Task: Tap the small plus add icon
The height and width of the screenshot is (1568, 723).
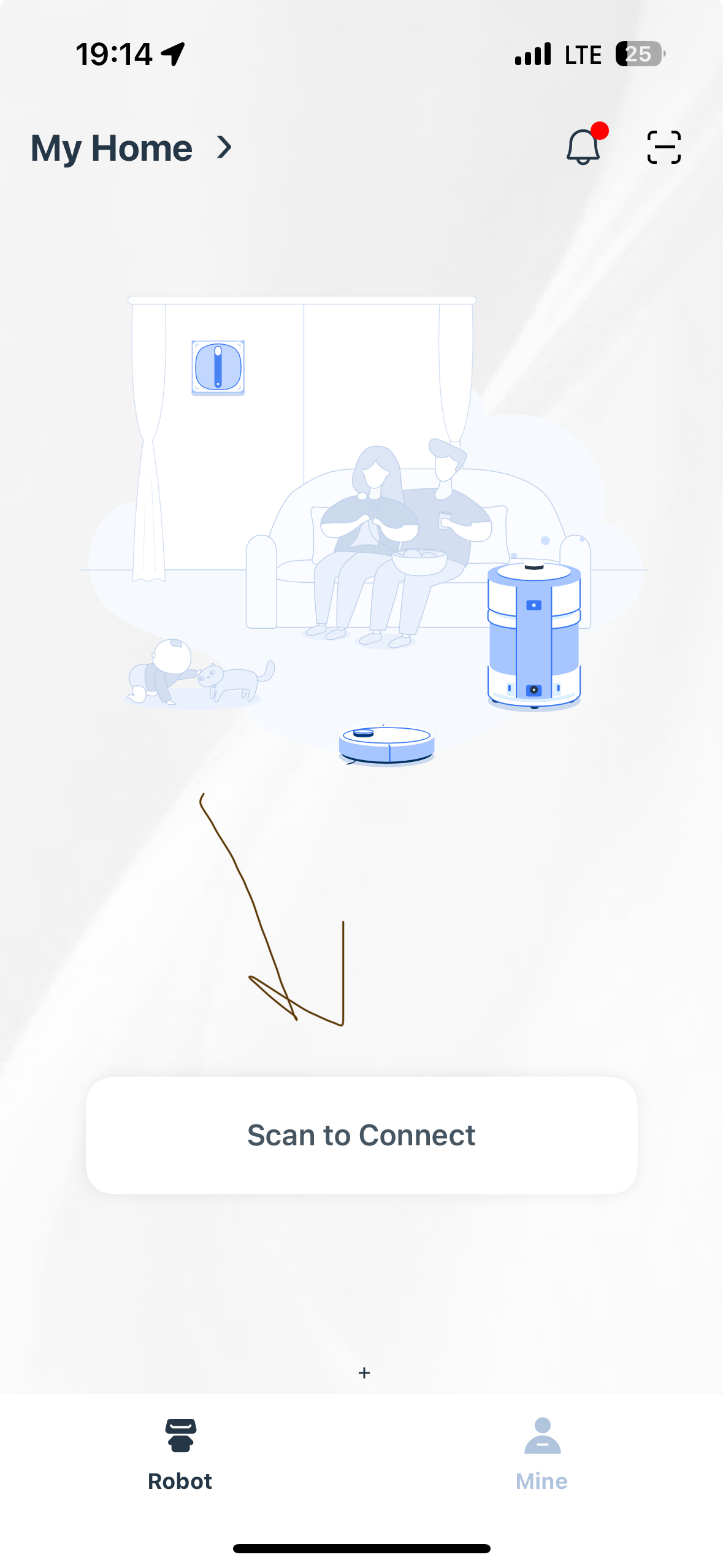Action: 364,1372
